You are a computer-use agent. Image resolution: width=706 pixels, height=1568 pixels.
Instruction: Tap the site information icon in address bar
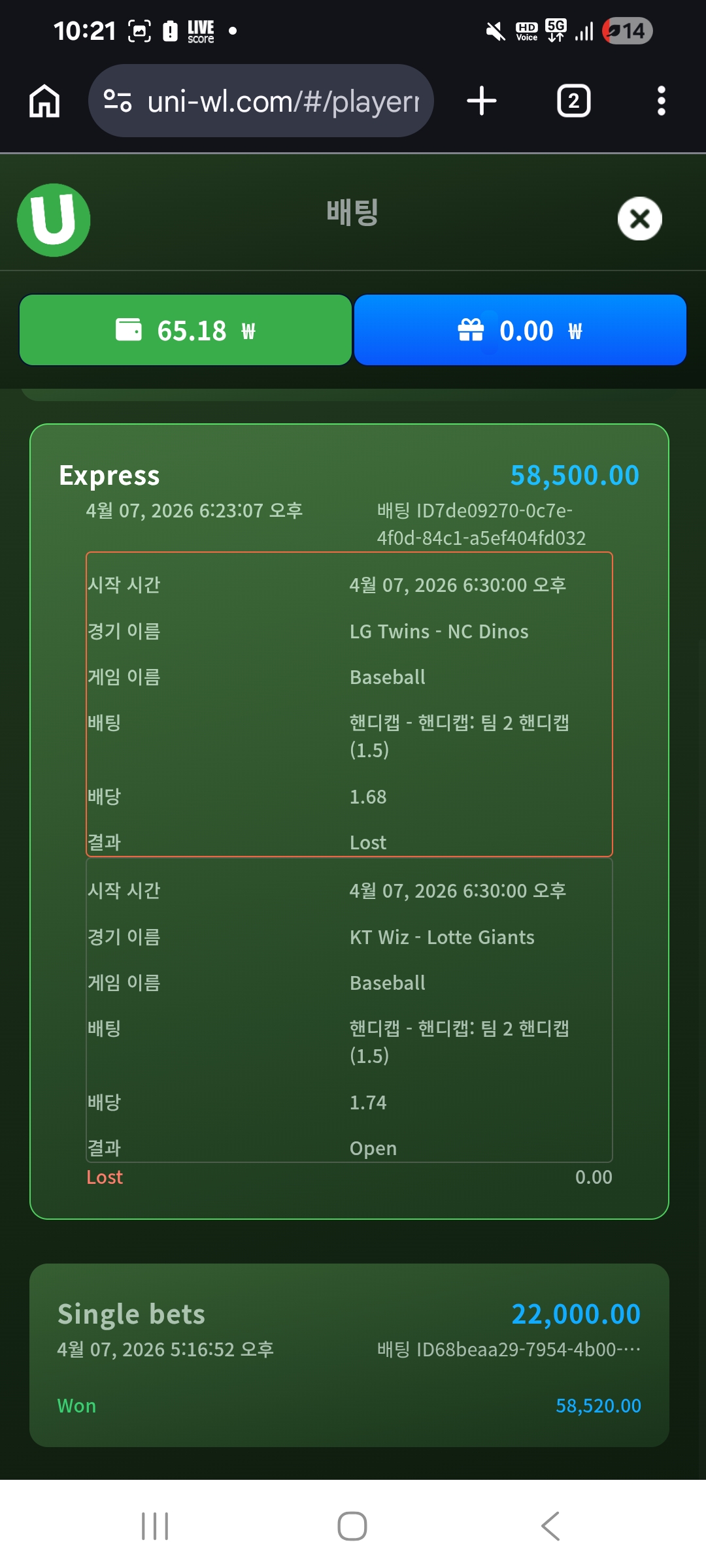coord(116,100)
